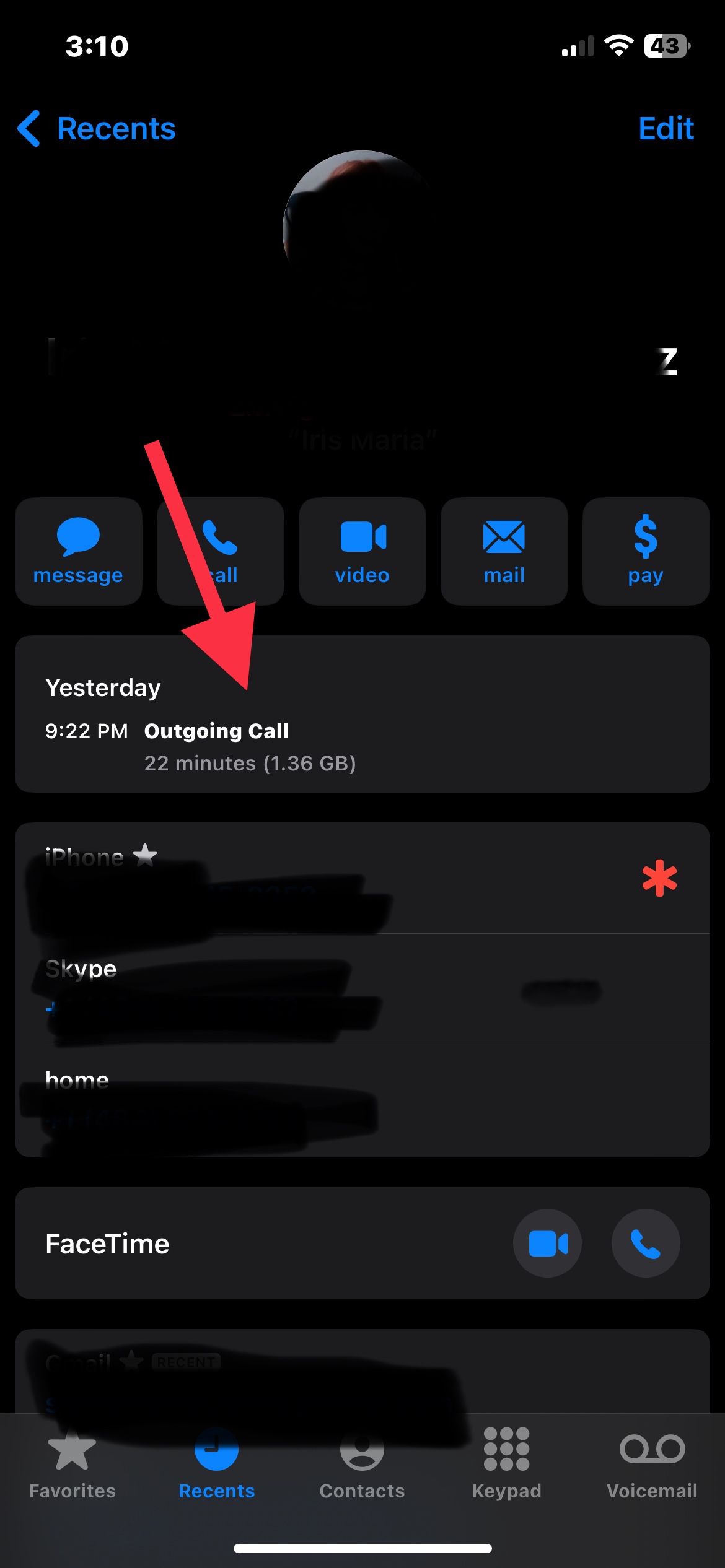Switch to the Favorites tab
The width and height of the screenshot is (725, 1568).
72,1464
